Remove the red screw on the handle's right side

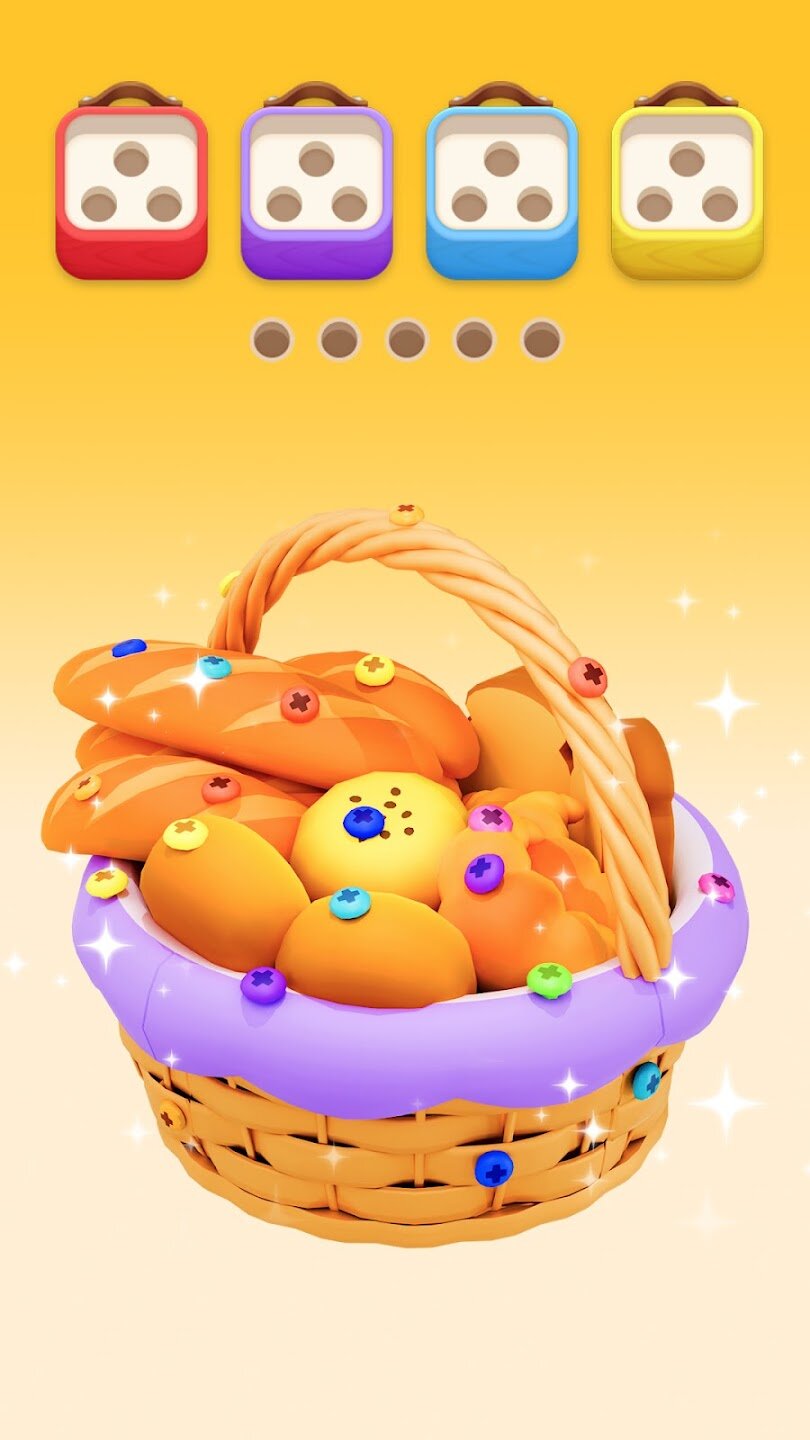[x=588, y=677]
